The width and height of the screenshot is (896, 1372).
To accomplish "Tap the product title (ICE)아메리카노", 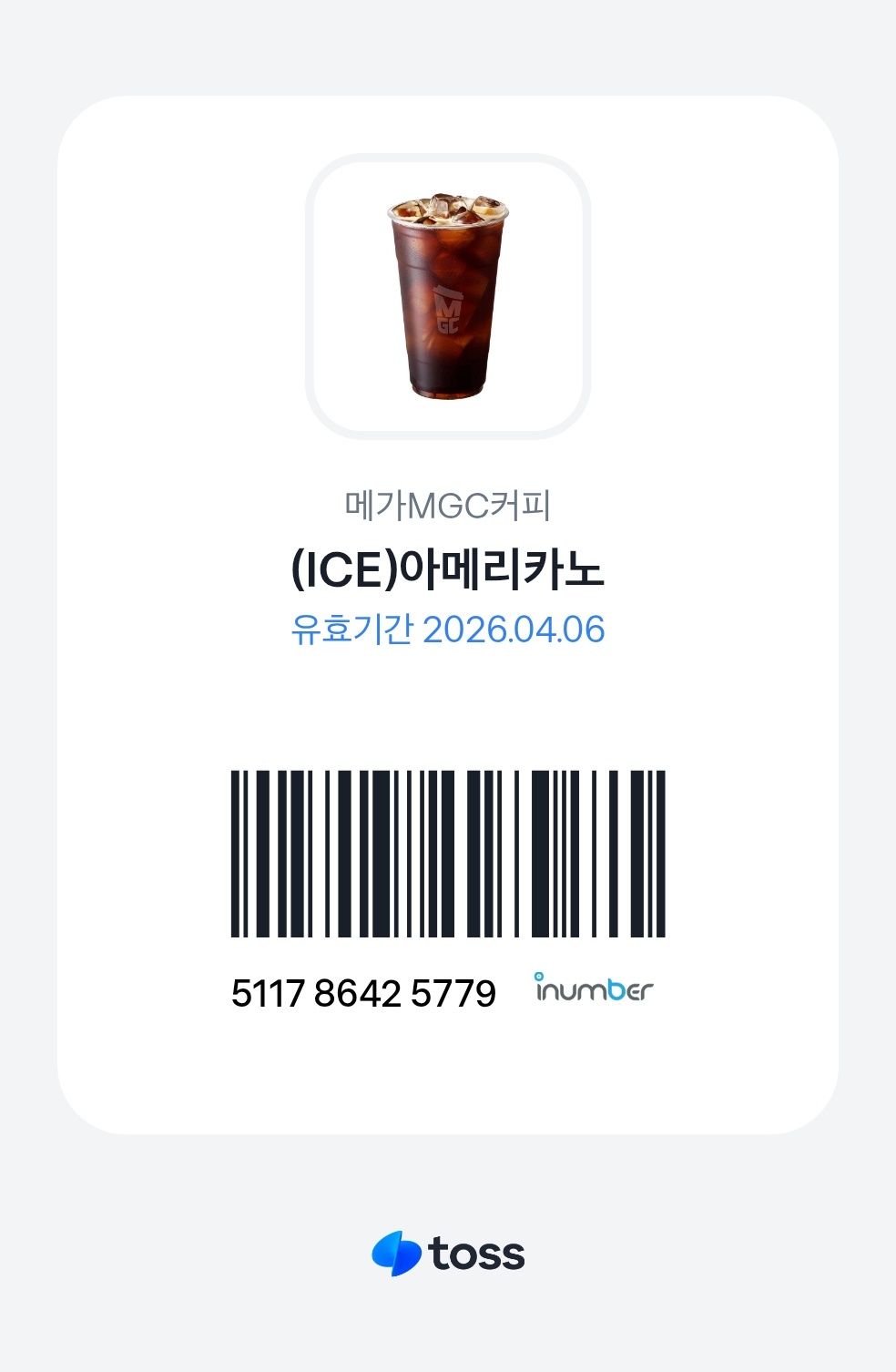I will point(448,568).
